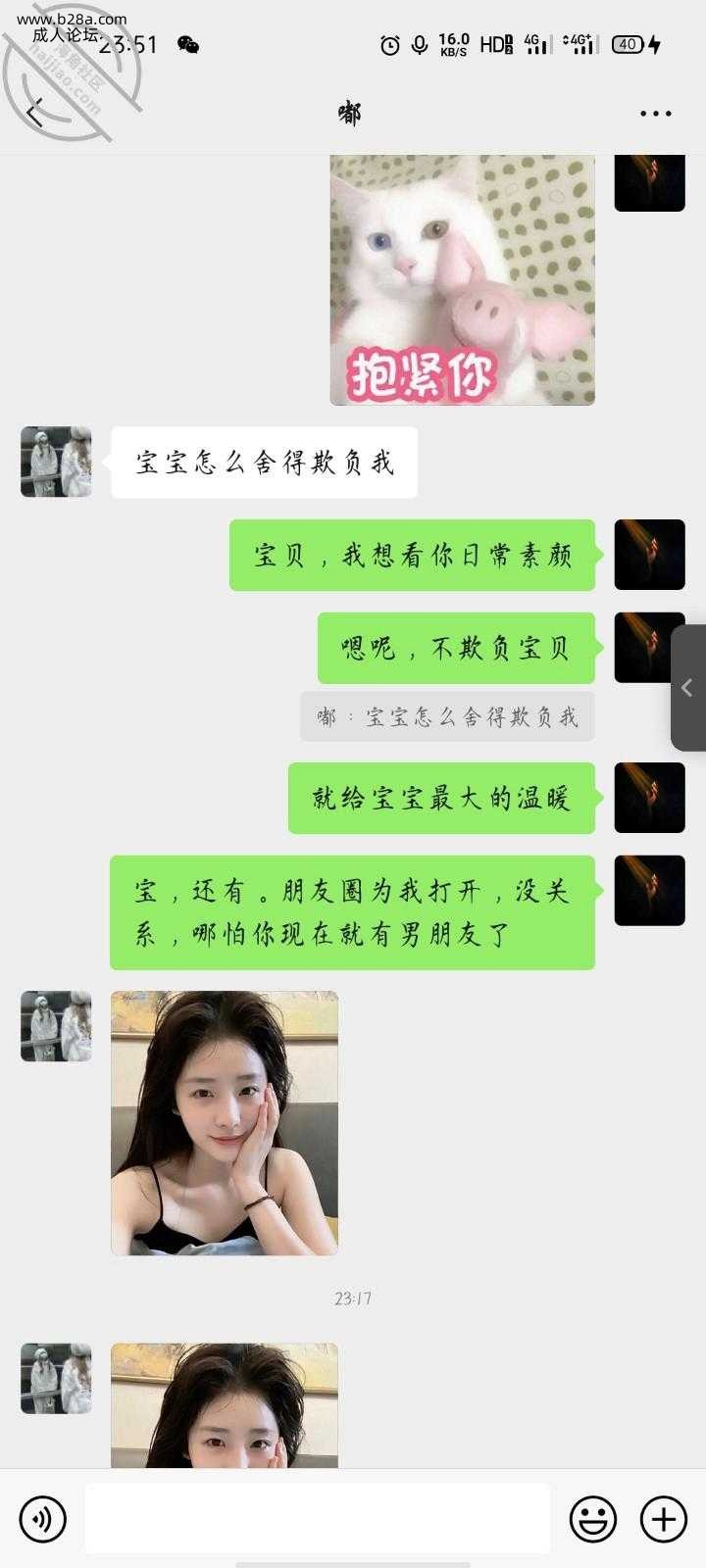Open the plus attachment menu

[664, 1519]
